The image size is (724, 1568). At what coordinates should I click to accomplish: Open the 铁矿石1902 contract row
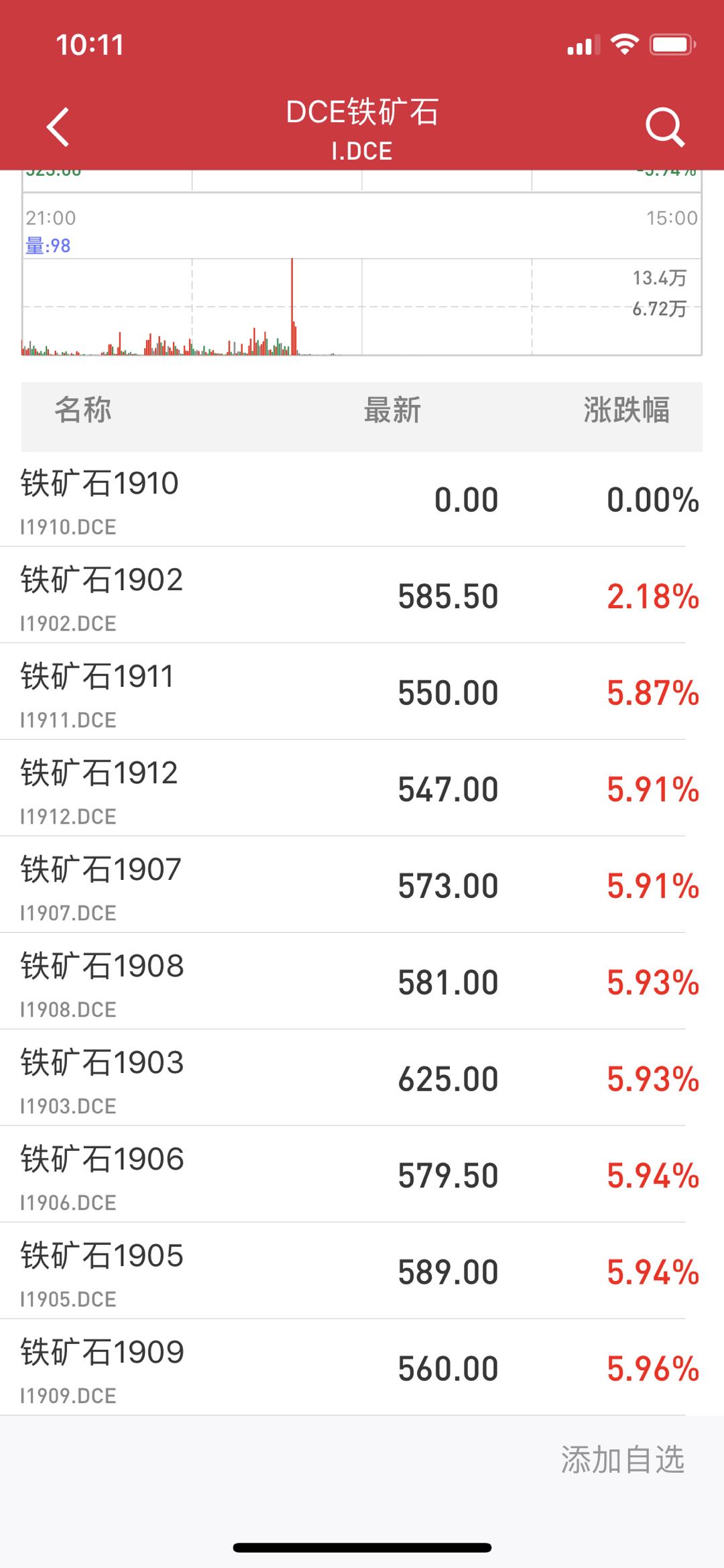(362, 597)
